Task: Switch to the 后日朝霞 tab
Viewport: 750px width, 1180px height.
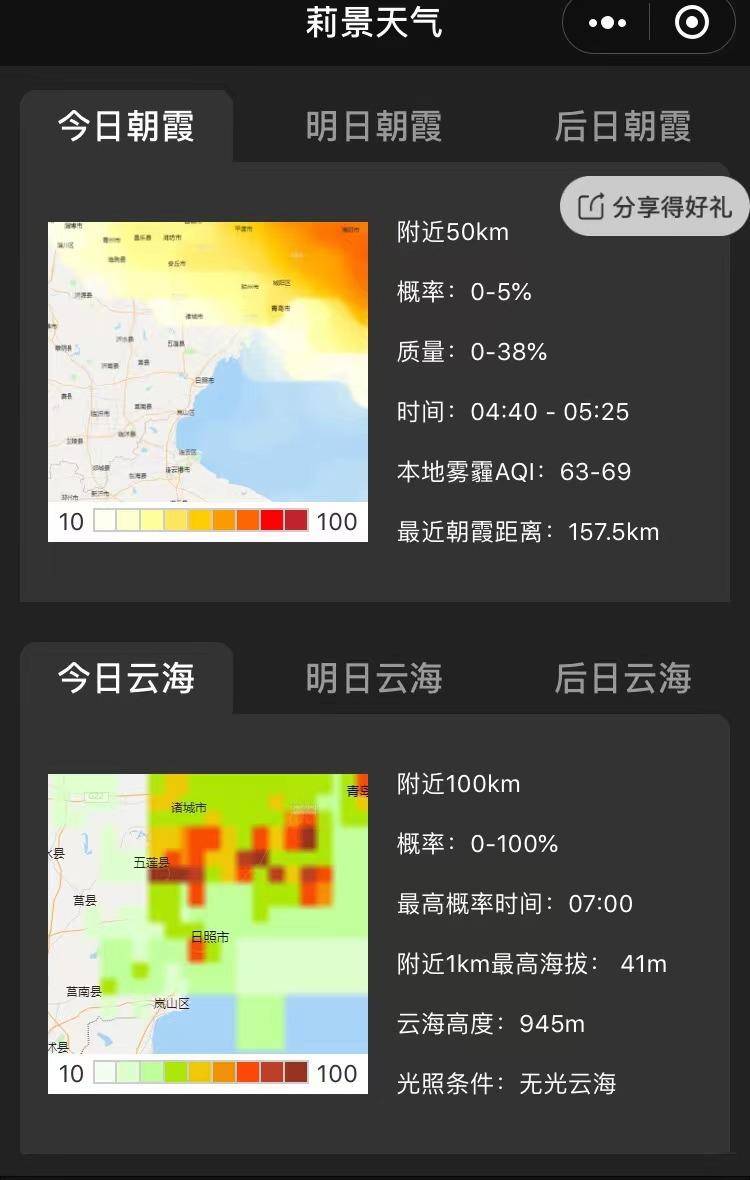Action: click(622, 127)
